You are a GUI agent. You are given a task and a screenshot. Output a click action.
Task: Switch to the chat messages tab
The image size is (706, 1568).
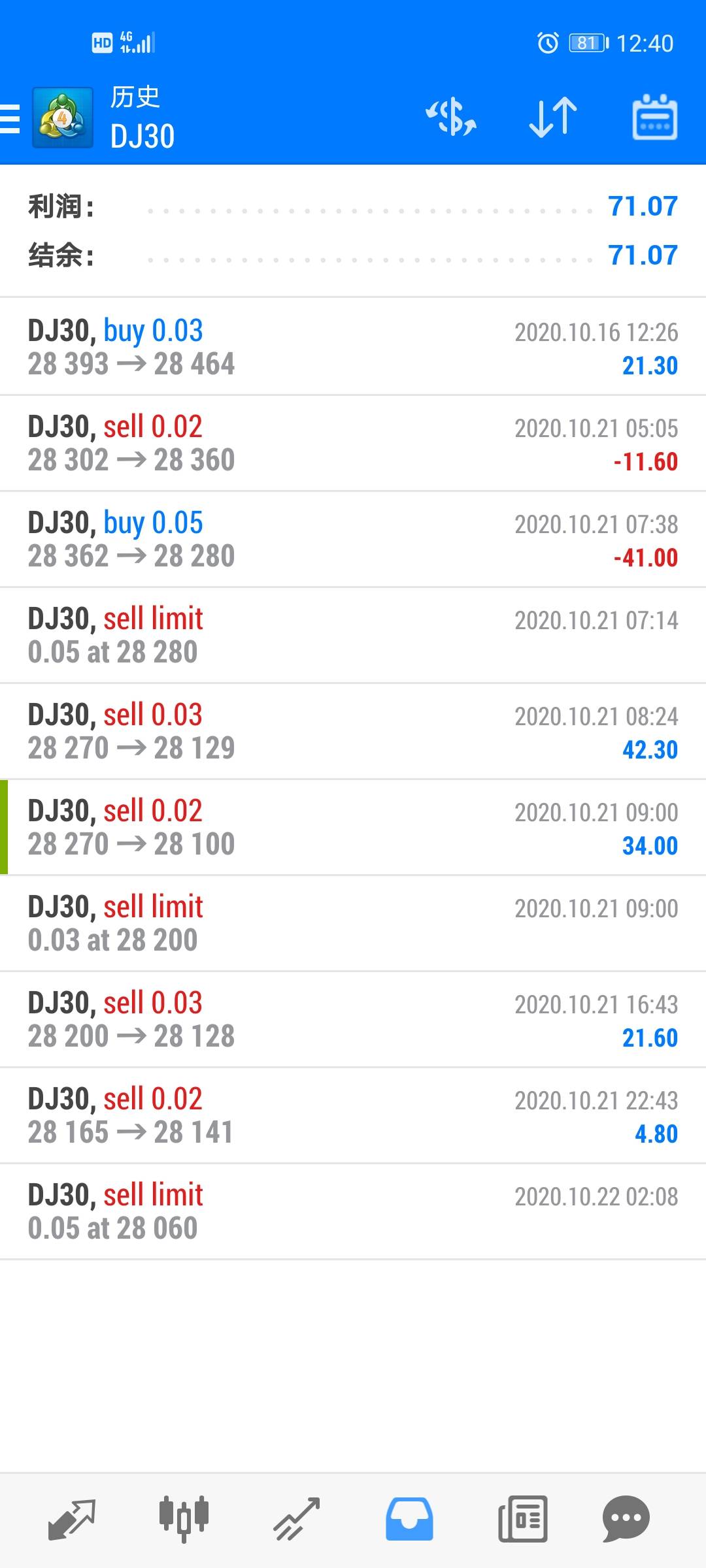[x=626, y=1519]
